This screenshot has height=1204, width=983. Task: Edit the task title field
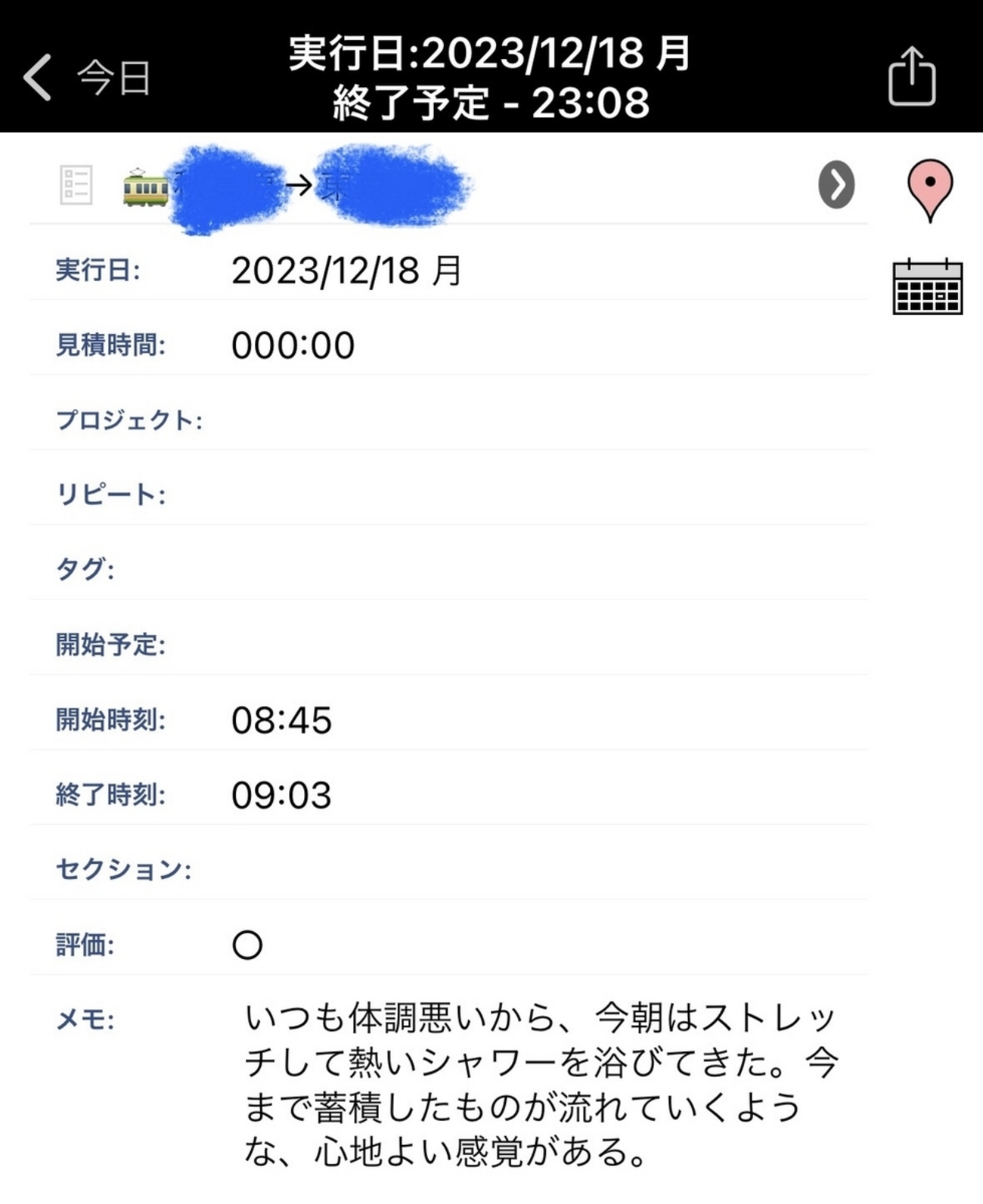[x=454, y=185]
